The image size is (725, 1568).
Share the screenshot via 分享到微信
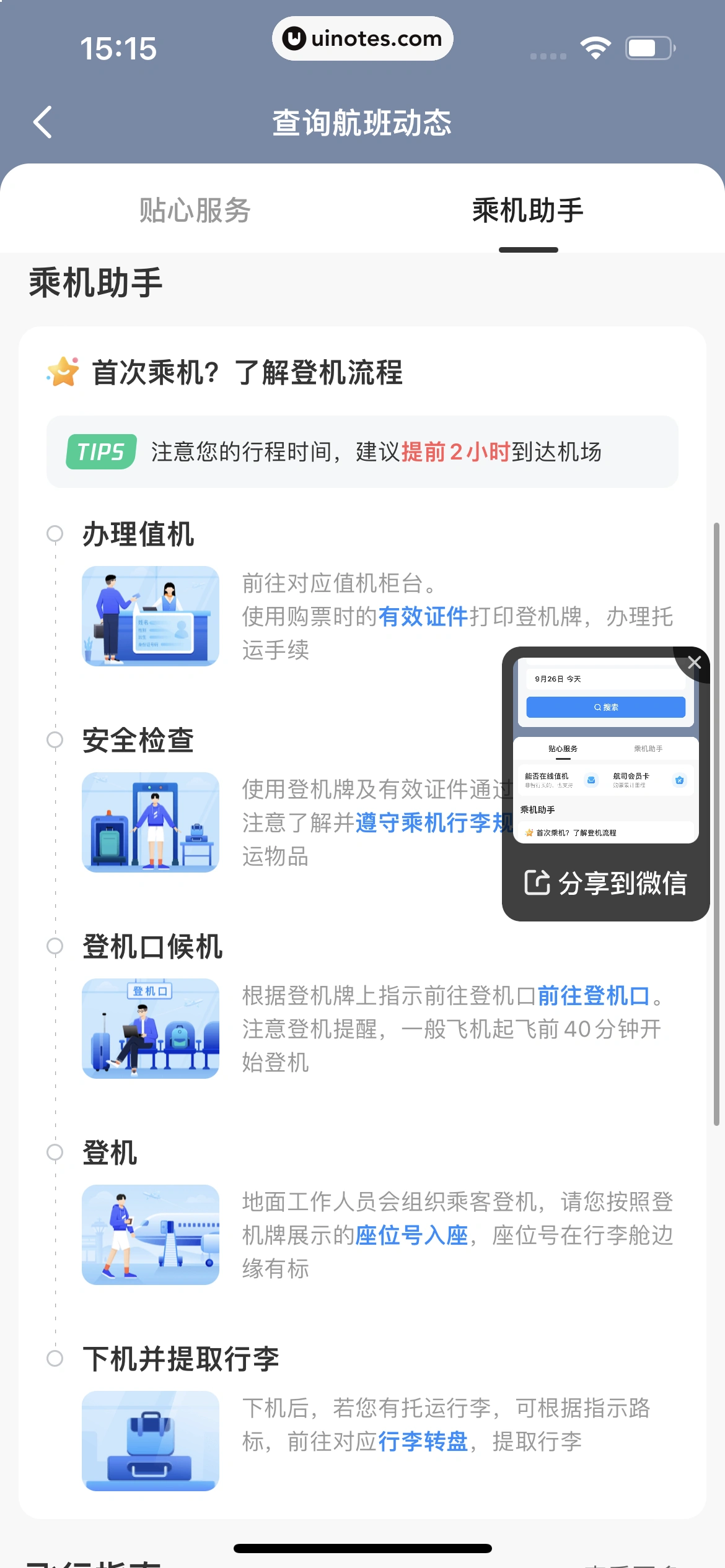point(605,882)
